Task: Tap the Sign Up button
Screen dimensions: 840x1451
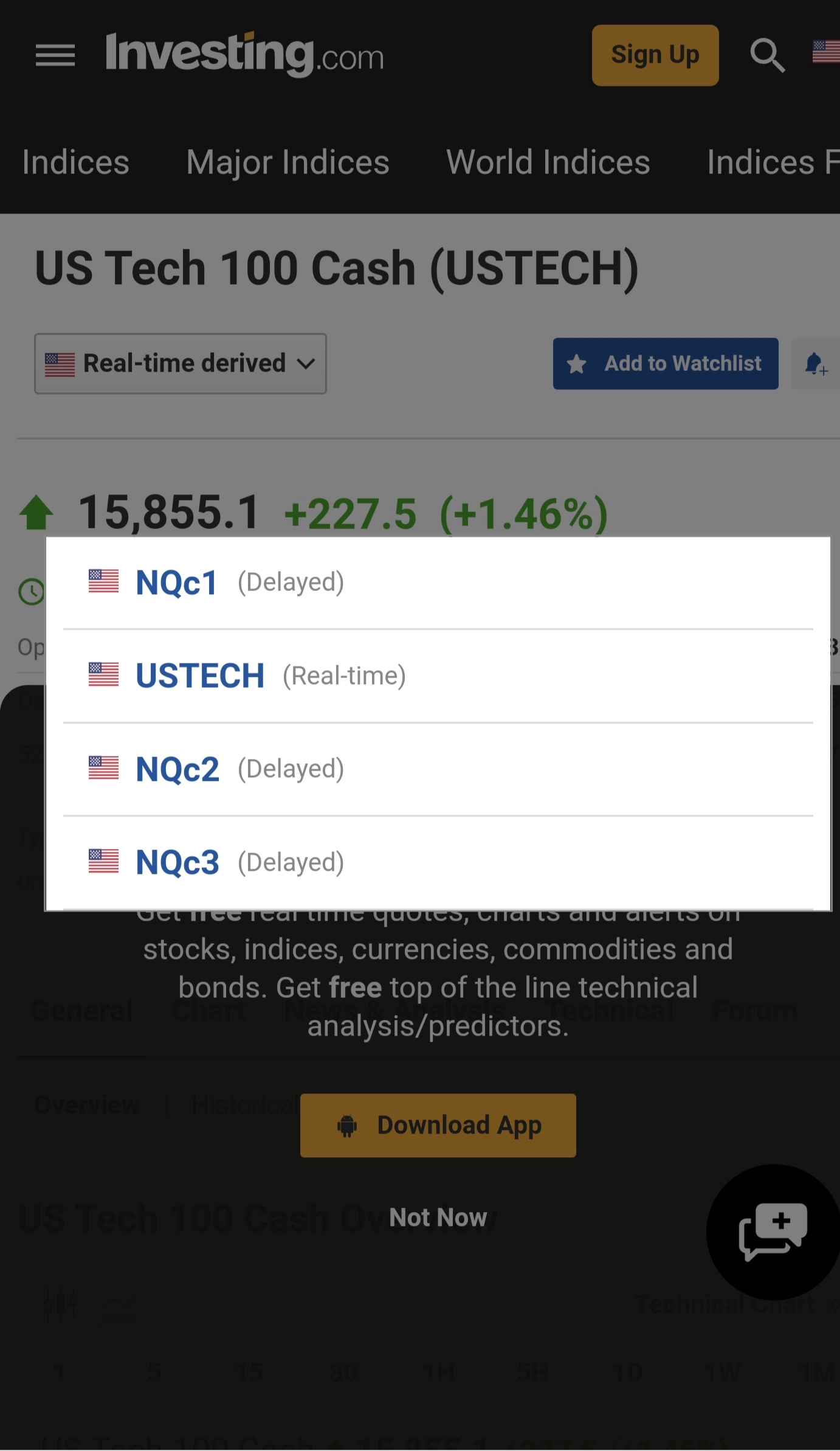Action: point(655,55)
